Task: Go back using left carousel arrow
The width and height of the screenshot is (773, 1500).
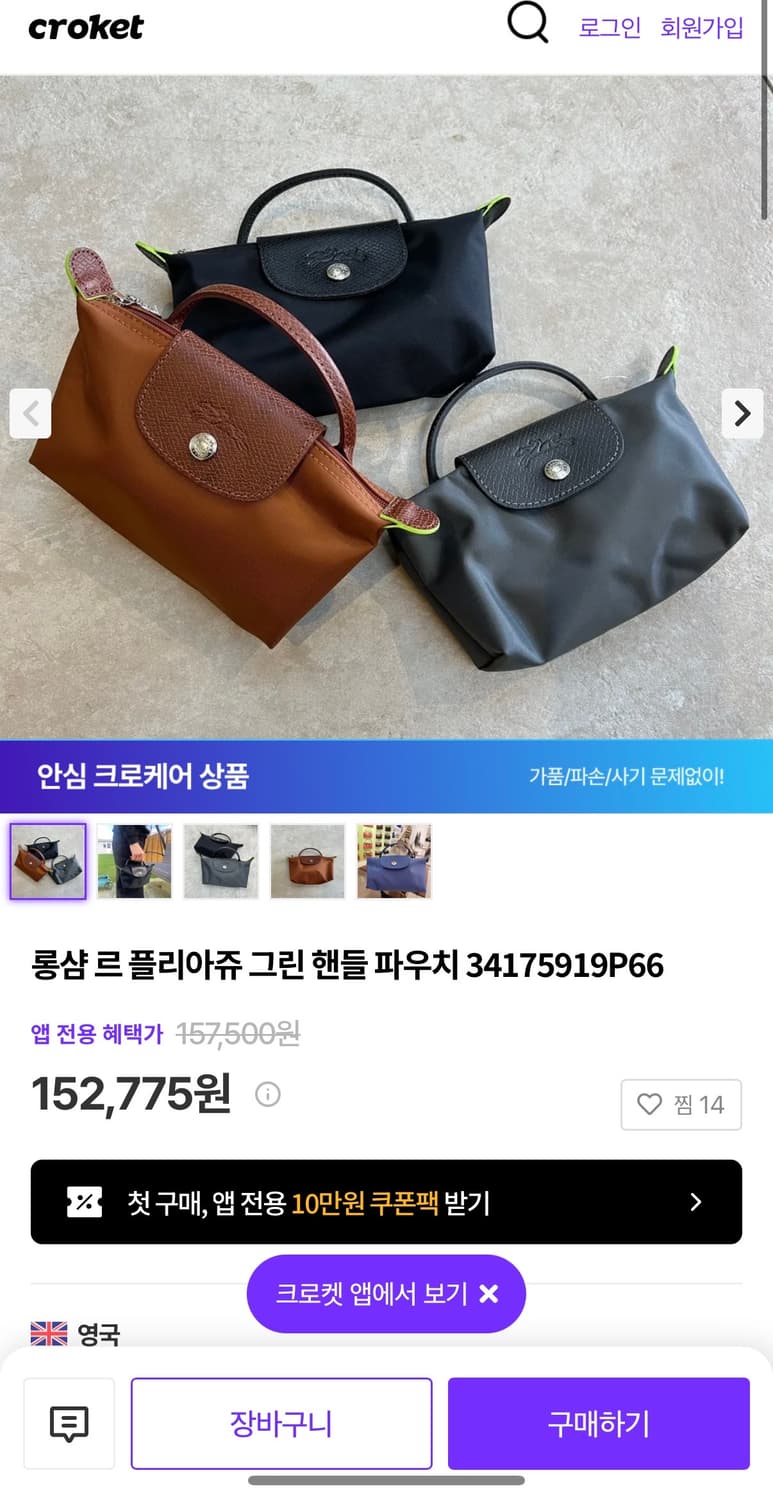Action: click(x=31, y=413)
